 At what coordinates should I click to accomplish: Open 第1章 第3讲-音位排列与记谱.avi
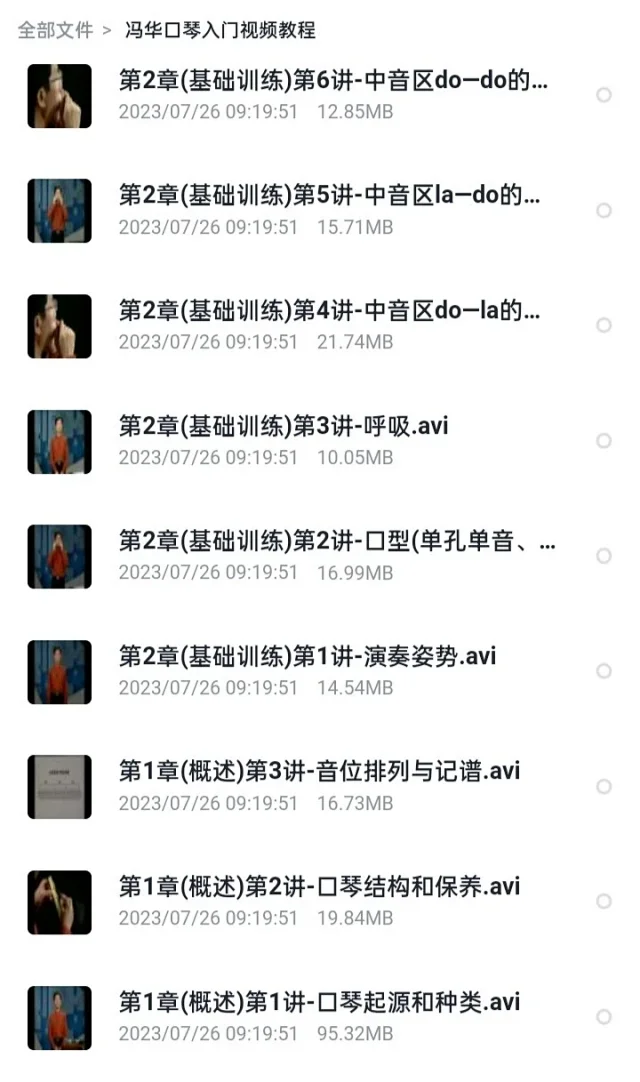(x=319, y=772)
